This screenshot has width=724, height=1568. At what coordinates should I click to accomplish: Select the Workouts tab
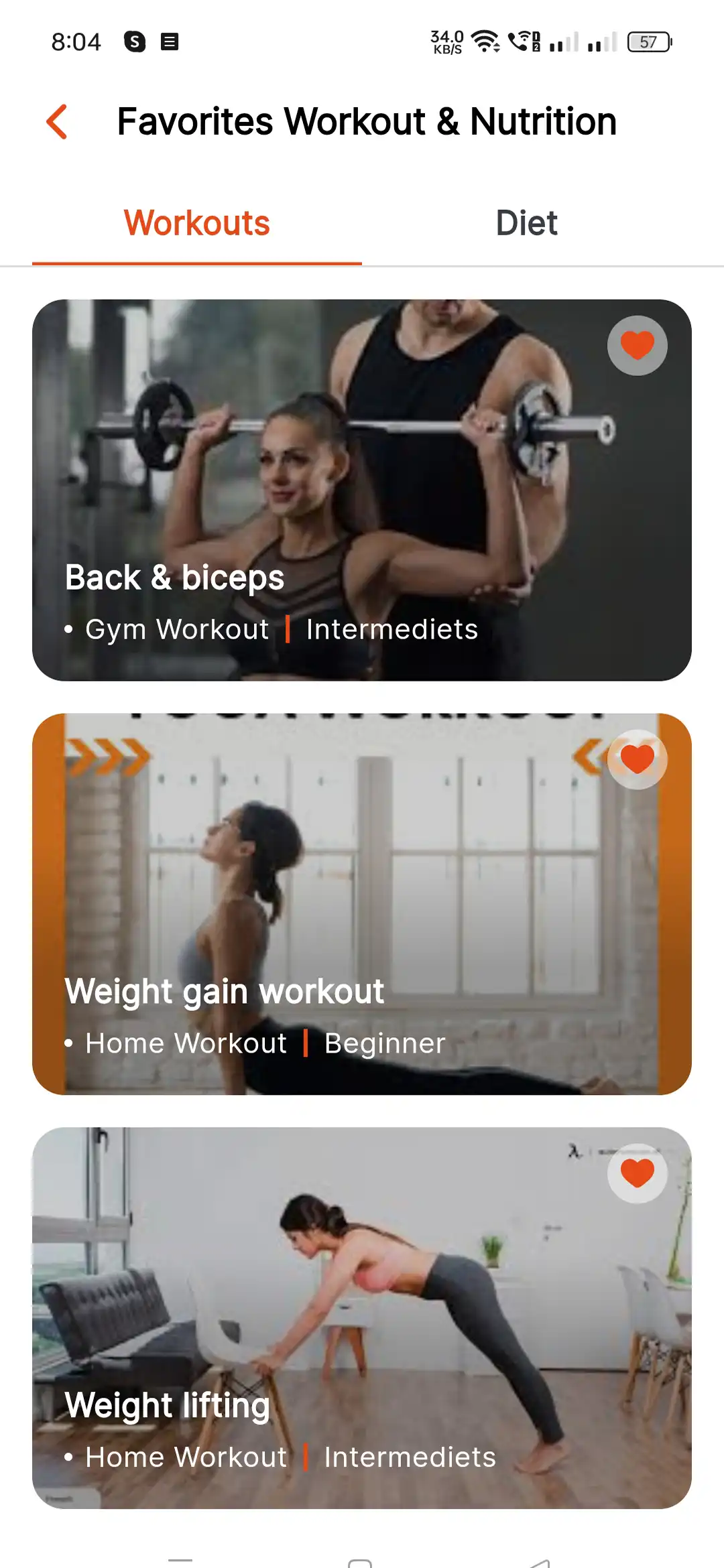pos(196,222)
